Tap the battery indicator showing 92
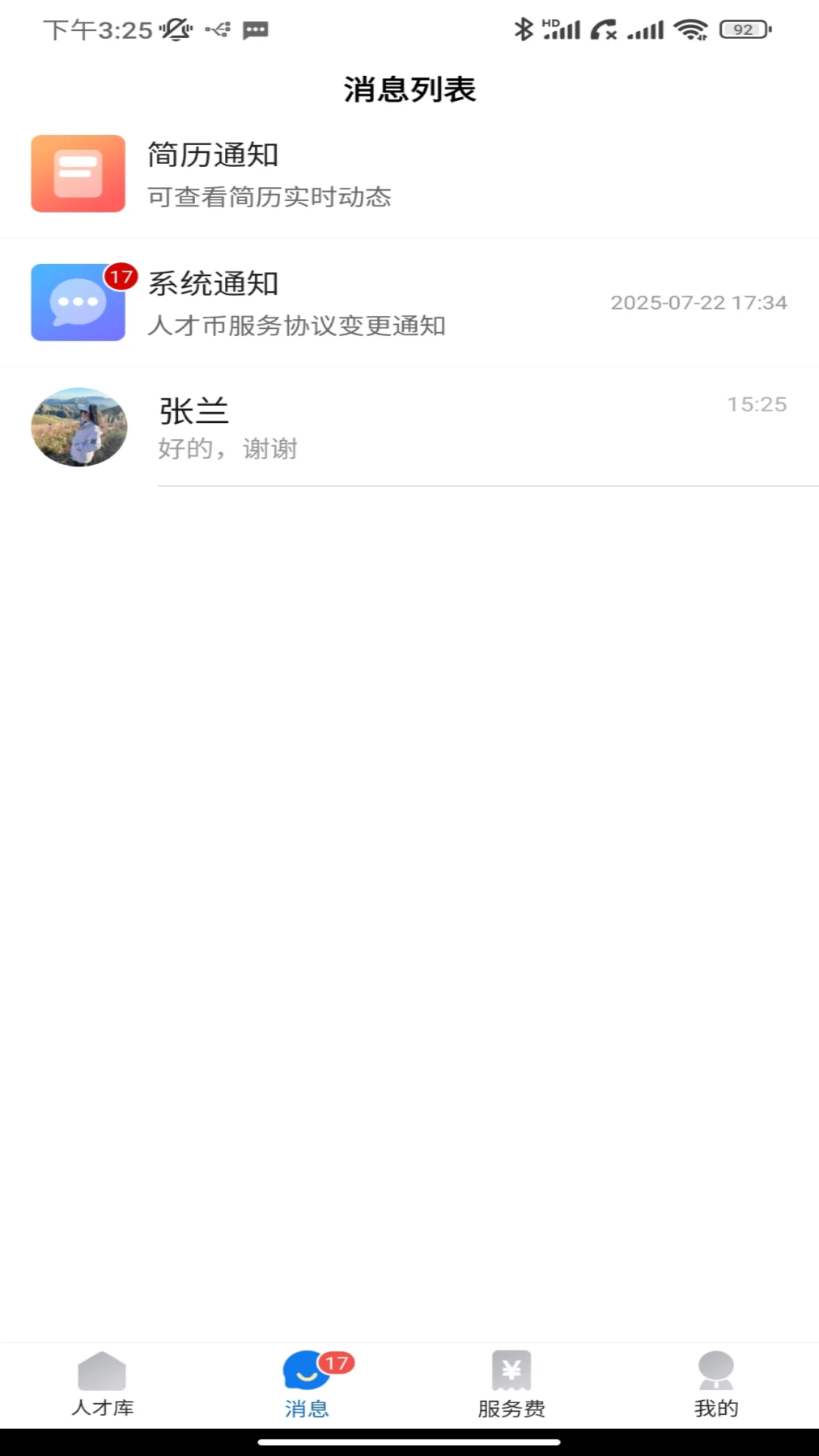The width and height of the screenshot is (819, 1456). pos(742,30)
